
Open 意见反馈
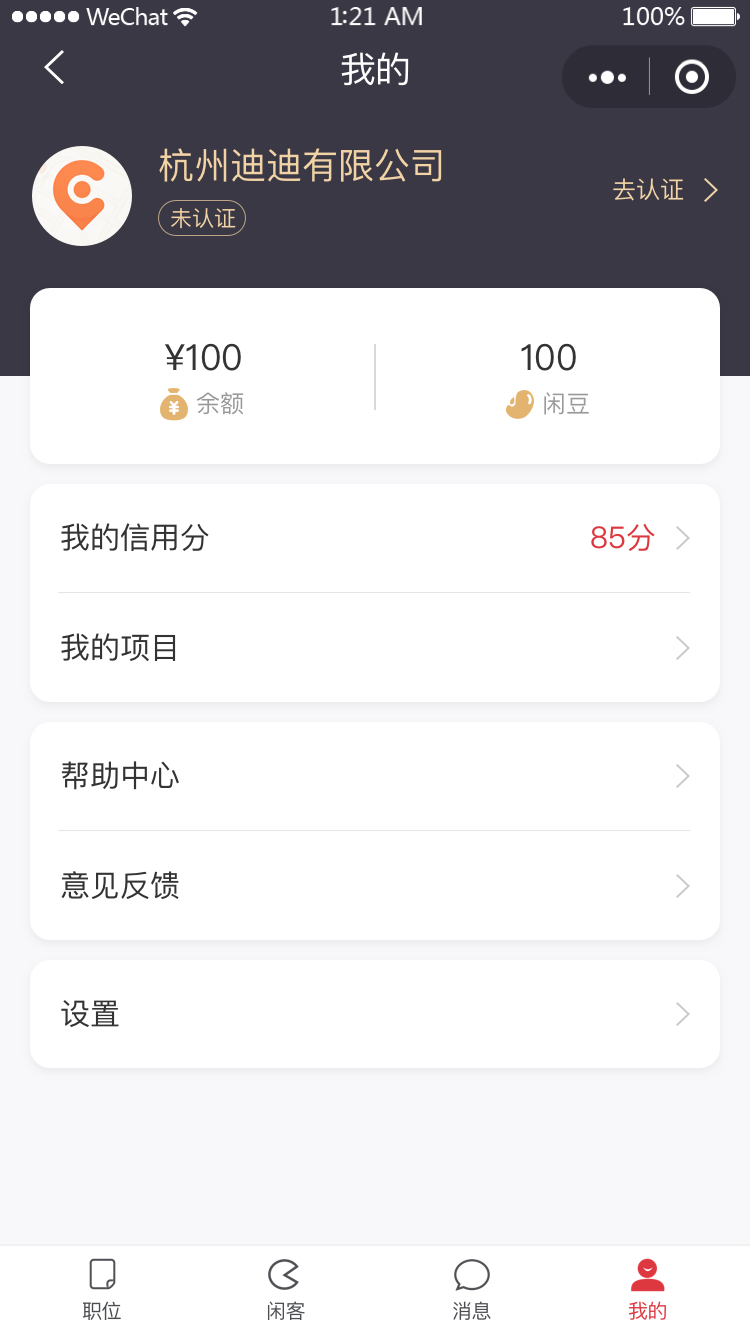tap(375, 886)
